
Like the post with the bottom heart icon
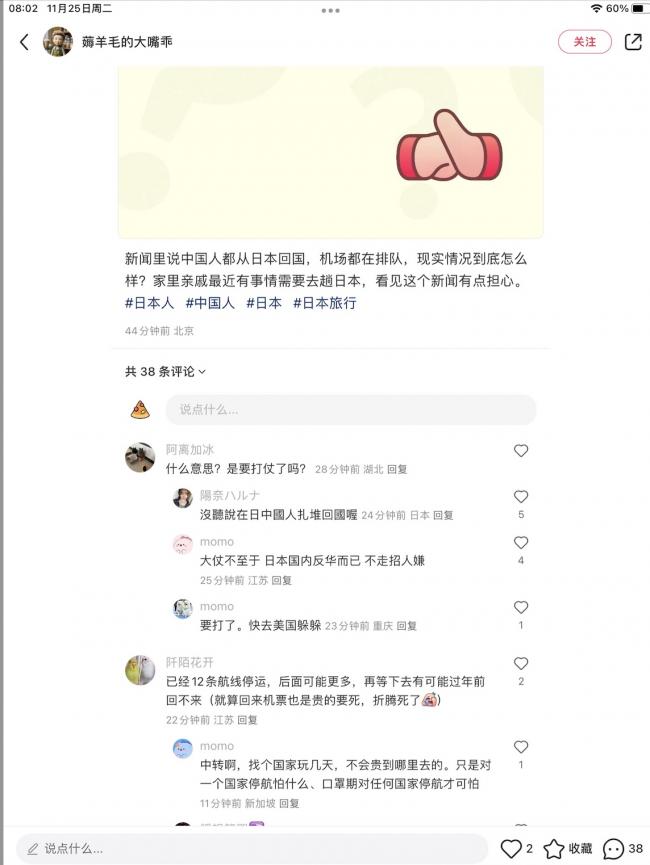(511, 848)
